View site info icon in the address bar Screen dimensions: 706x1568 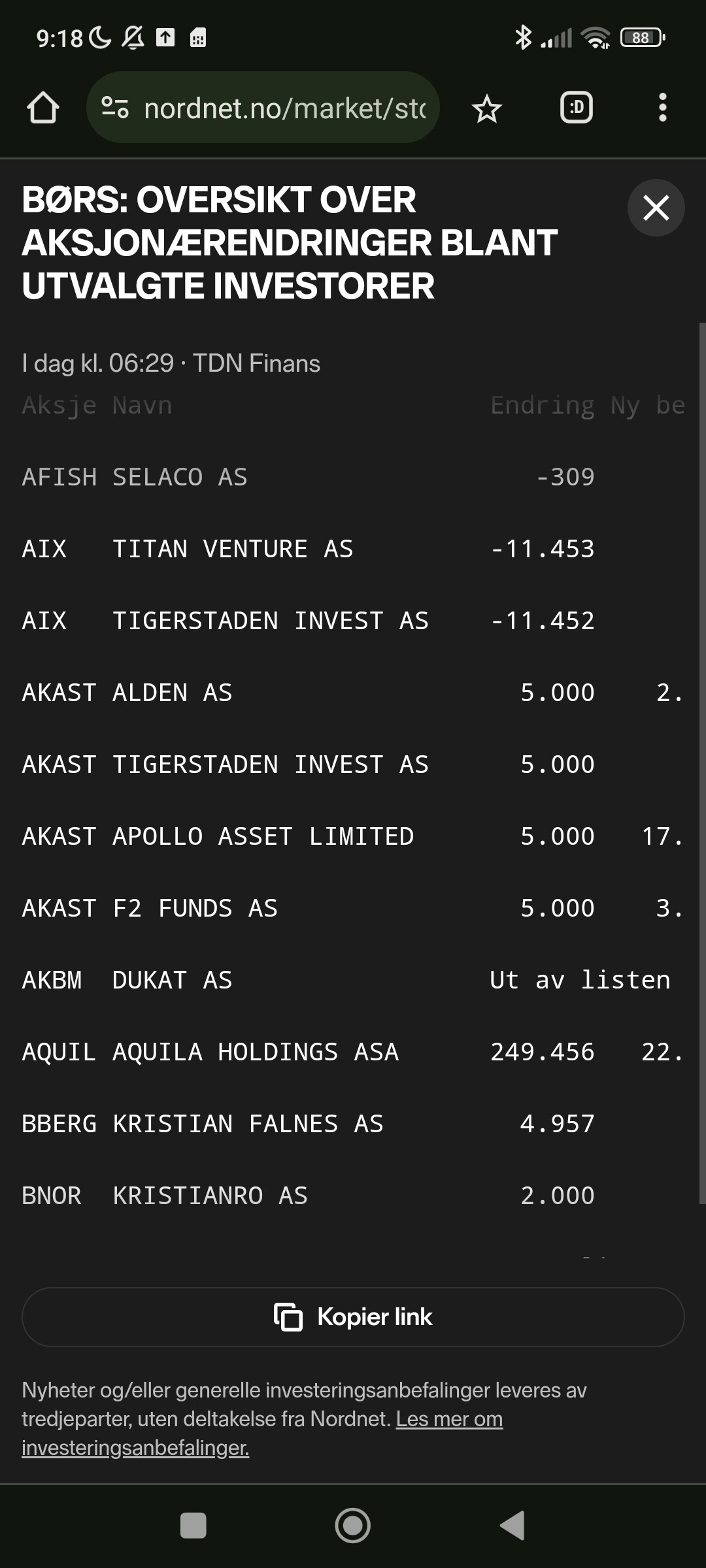pos(115,108)
